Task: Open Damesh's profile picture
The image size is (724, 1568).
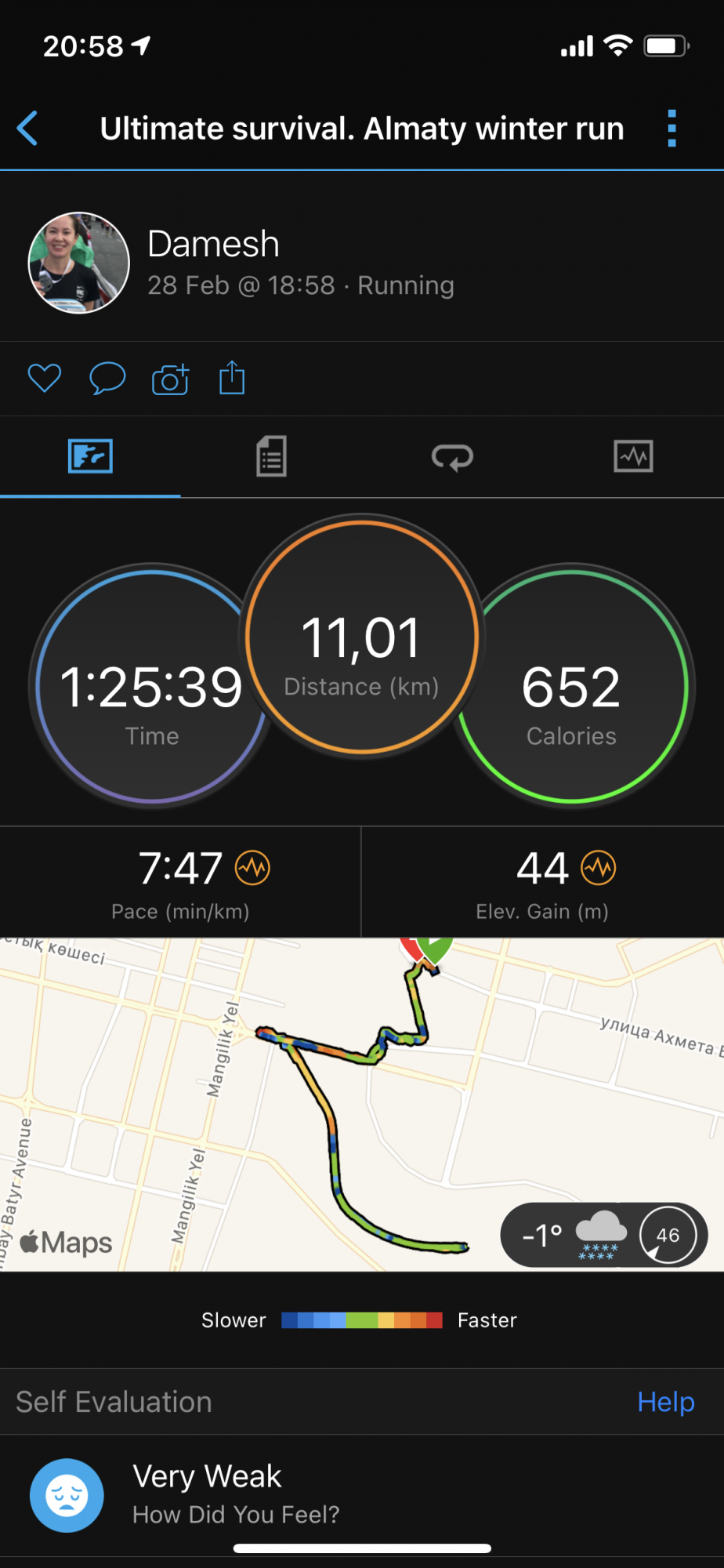Action: coord(79,263)
